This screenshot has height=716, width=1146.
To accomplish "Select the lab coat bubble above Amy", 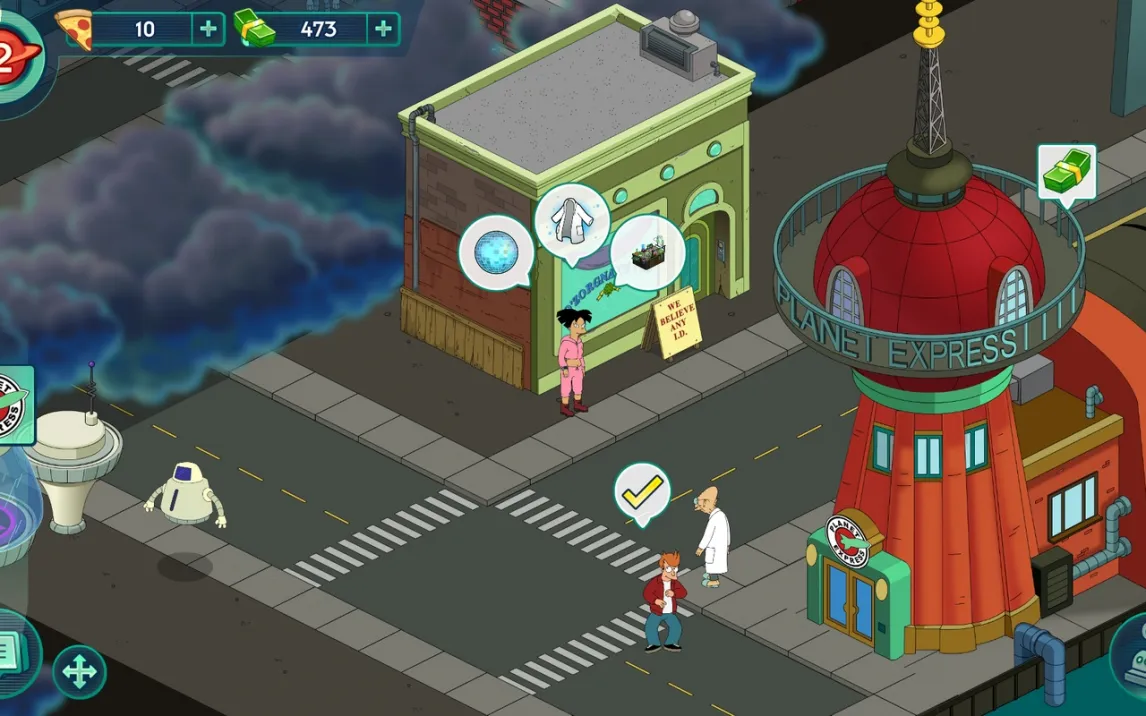I will 571,220.
